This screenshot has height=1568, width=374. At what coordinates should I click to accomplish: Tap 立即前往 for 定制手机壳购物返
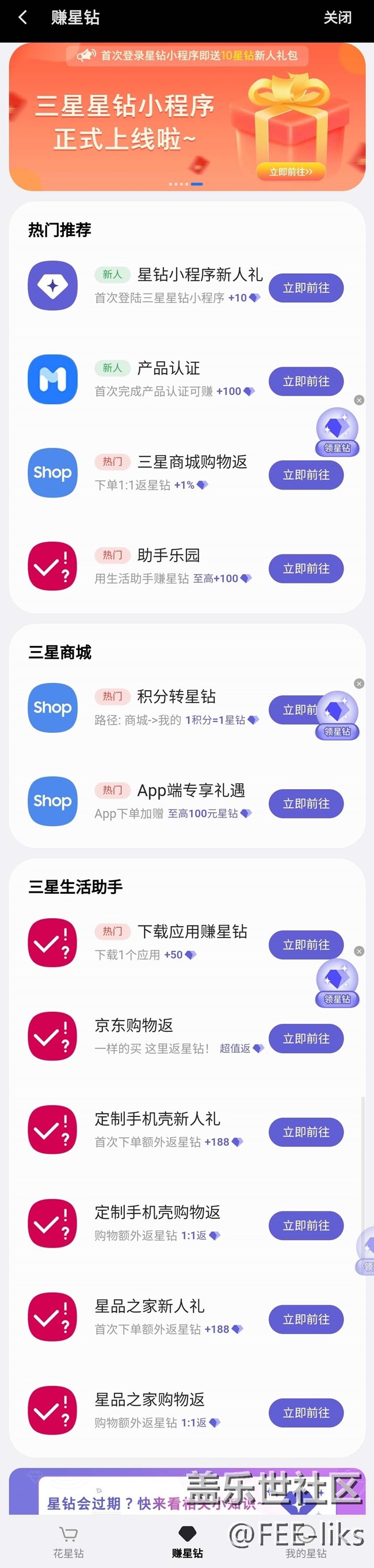[306, 1225]
